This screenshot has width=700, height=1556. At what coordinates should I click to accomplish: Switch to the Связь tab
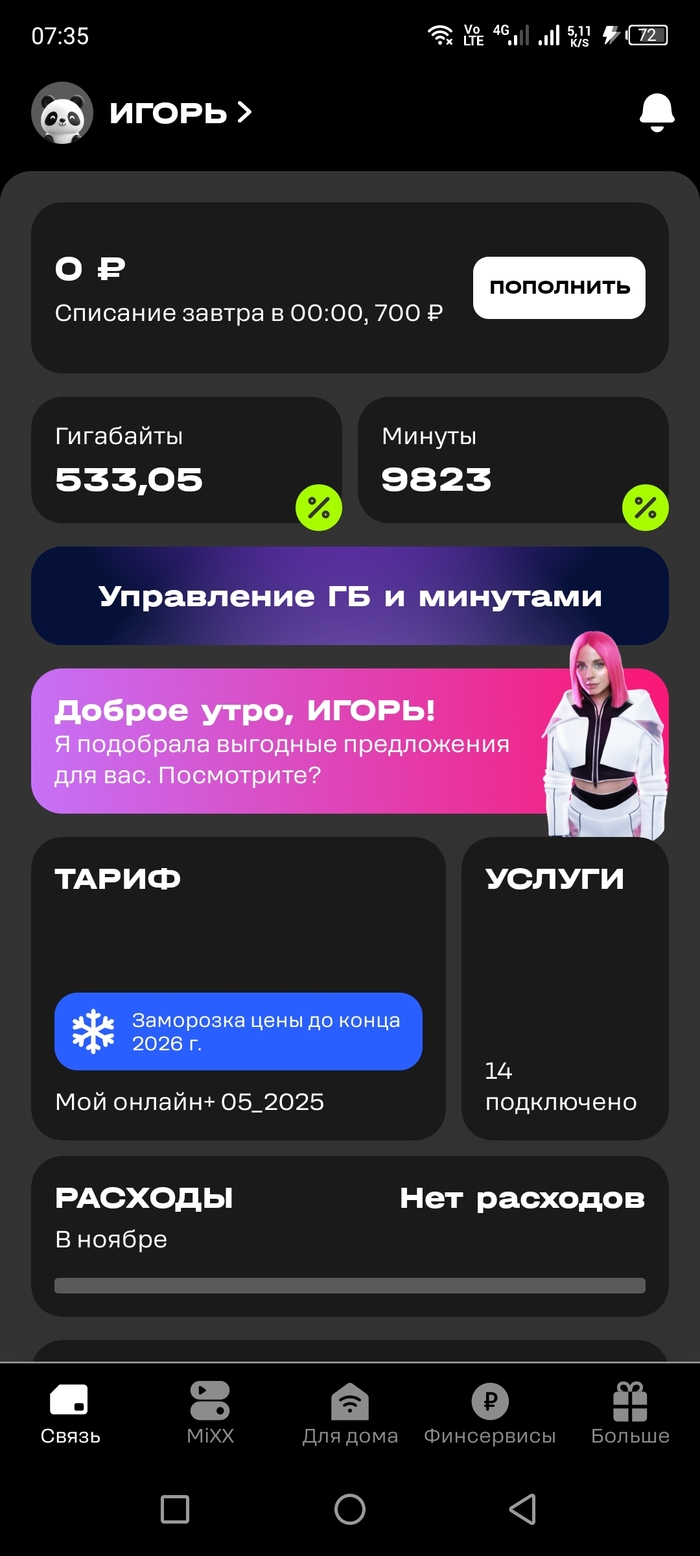coord(70,1414)
